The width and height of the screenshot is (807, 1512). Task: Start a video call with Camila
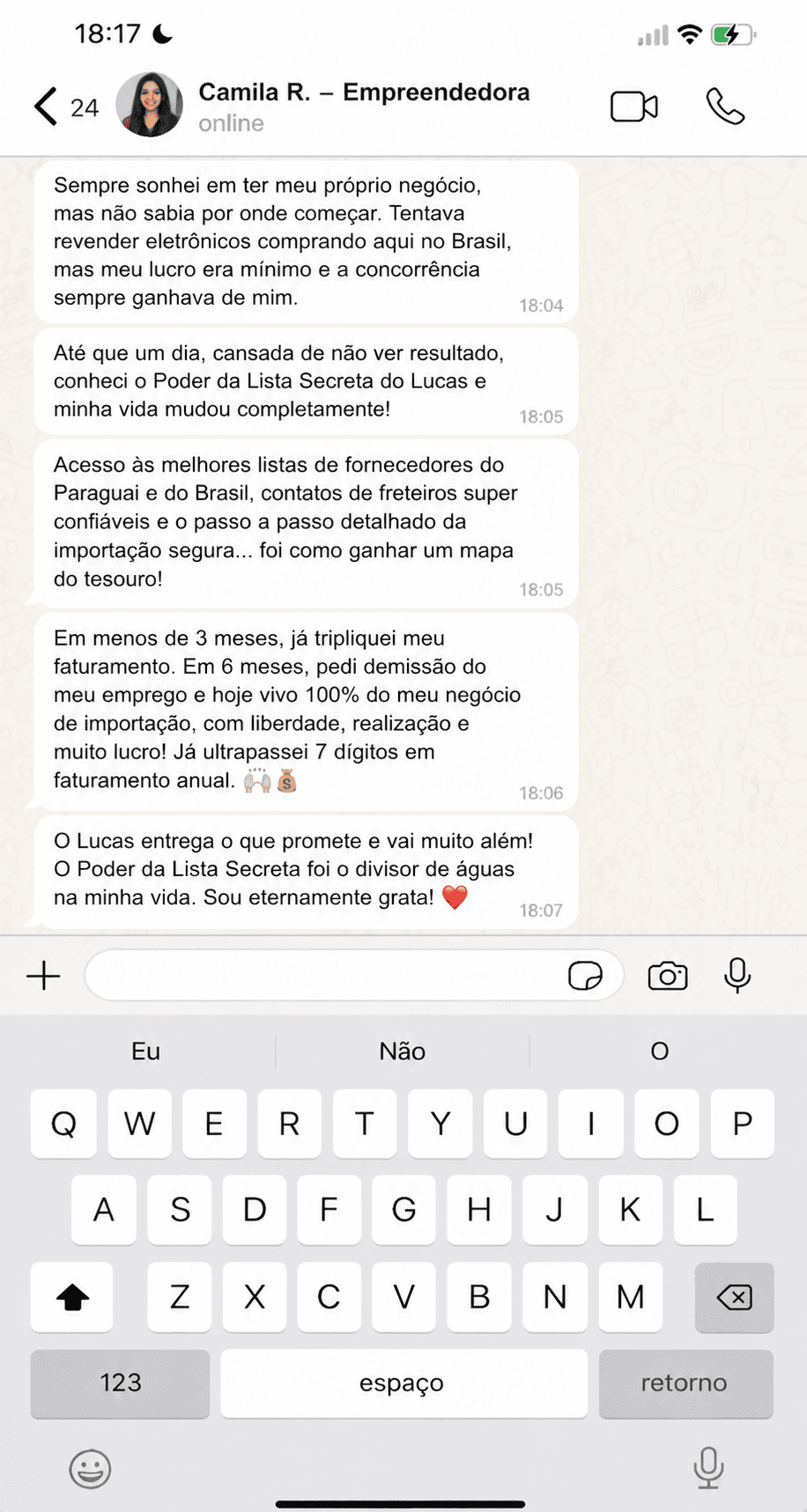click(633, 107)
